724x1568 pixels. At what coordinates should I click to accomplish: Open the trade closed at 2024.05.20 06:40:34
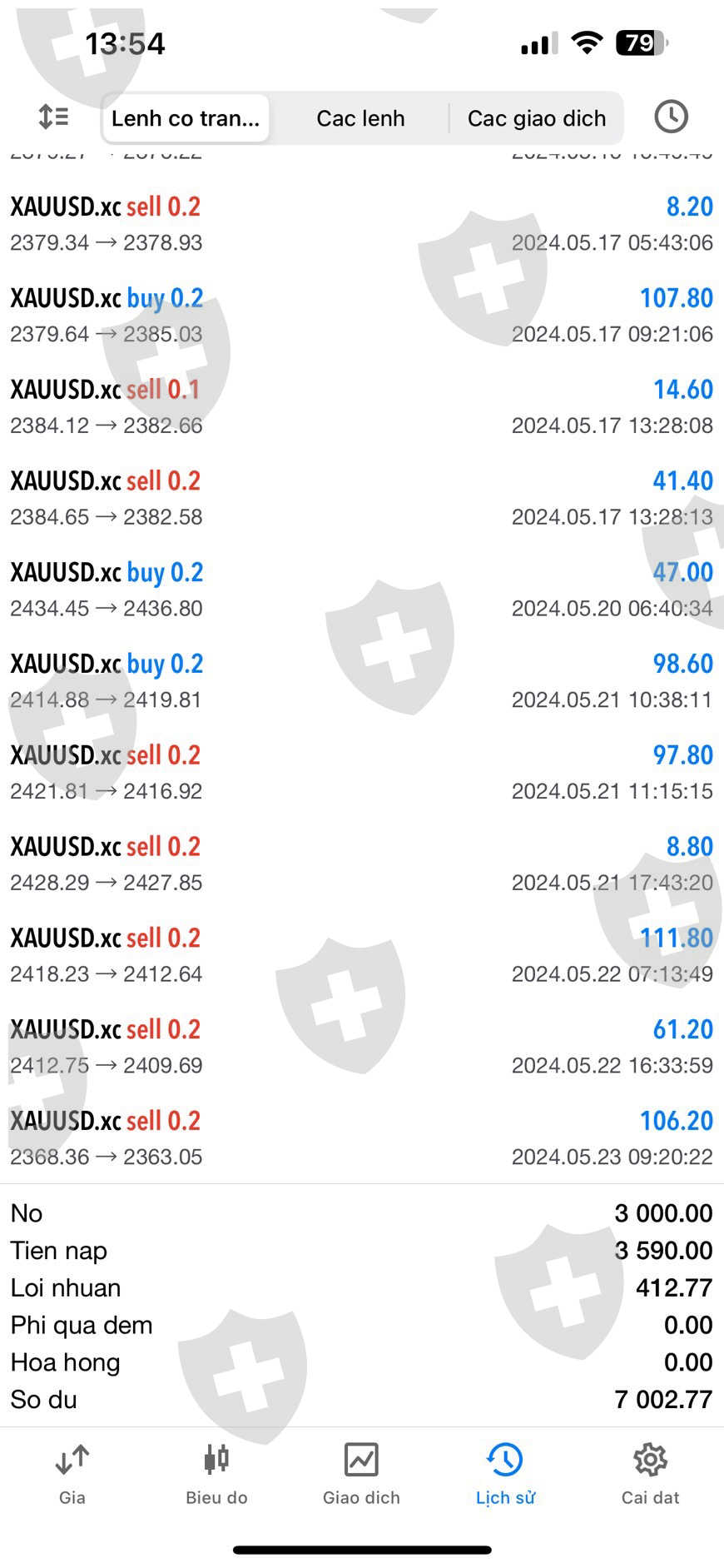pyautogui.click(x=361, y=590)
